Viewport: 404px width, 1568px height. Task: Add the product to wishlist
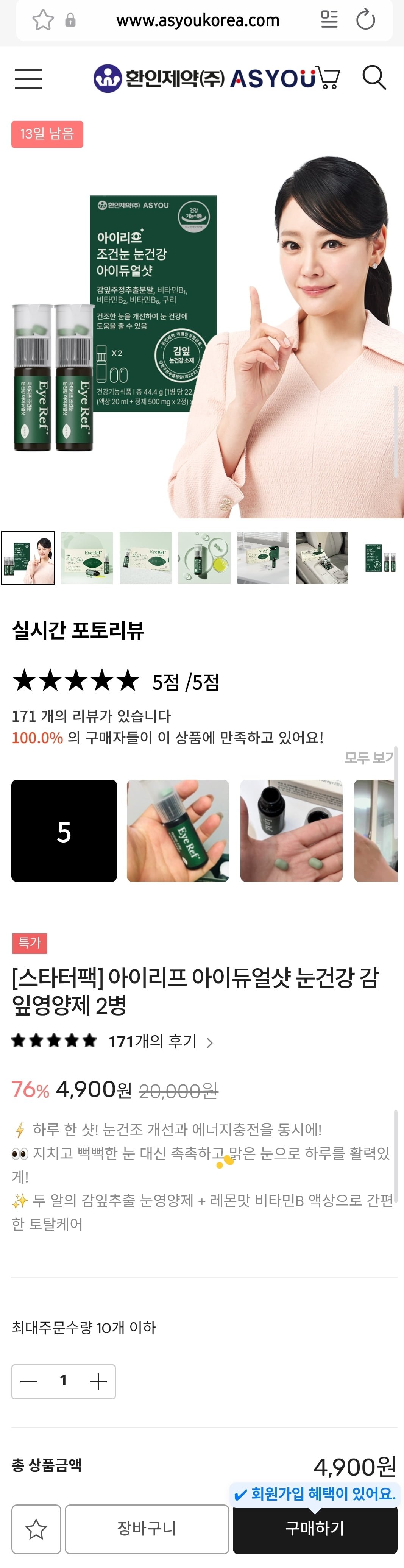click(x=36, y=1529)
